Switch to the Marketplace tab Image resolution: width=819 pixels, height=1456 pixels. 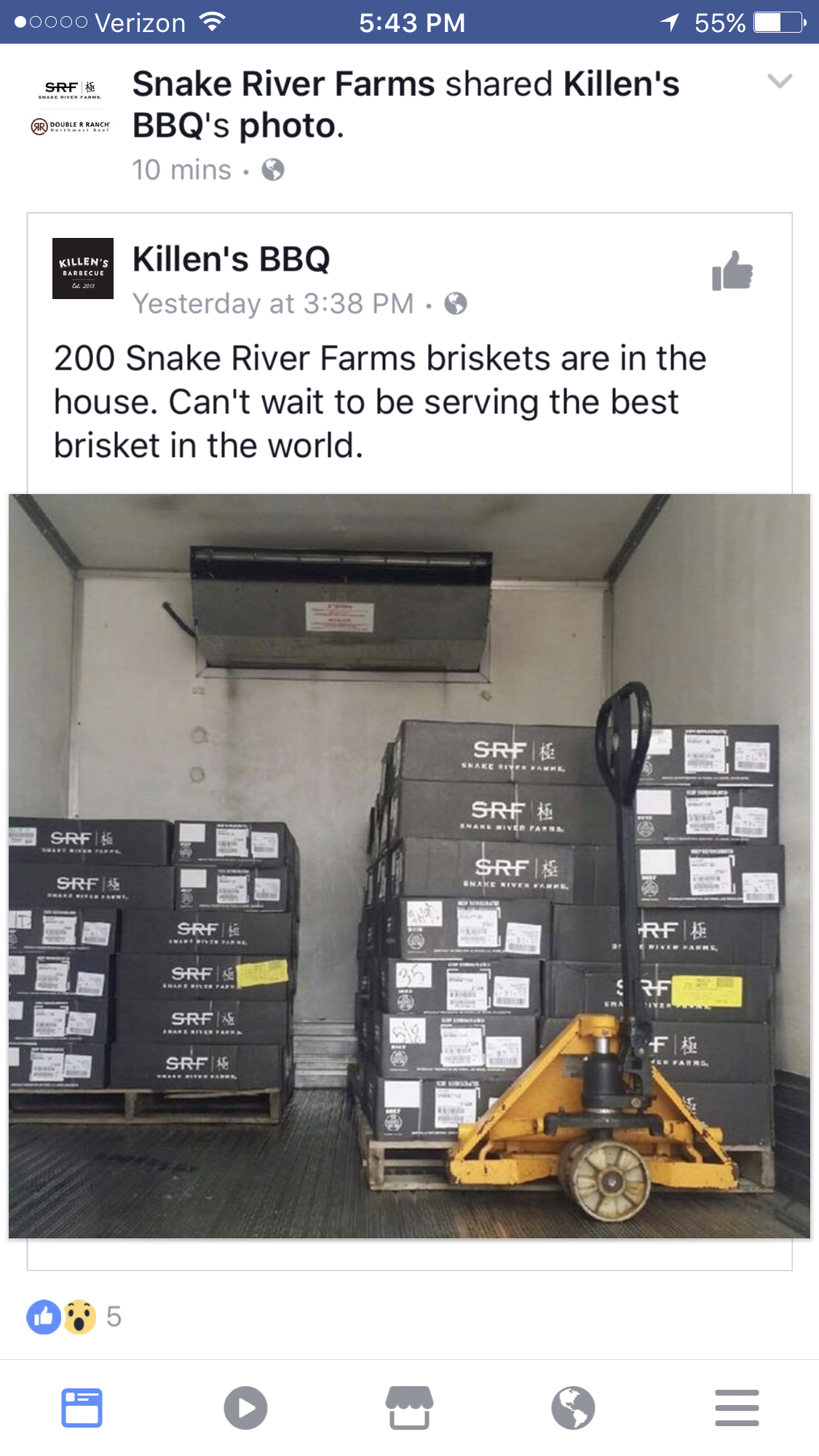(x=409, y=1407)
